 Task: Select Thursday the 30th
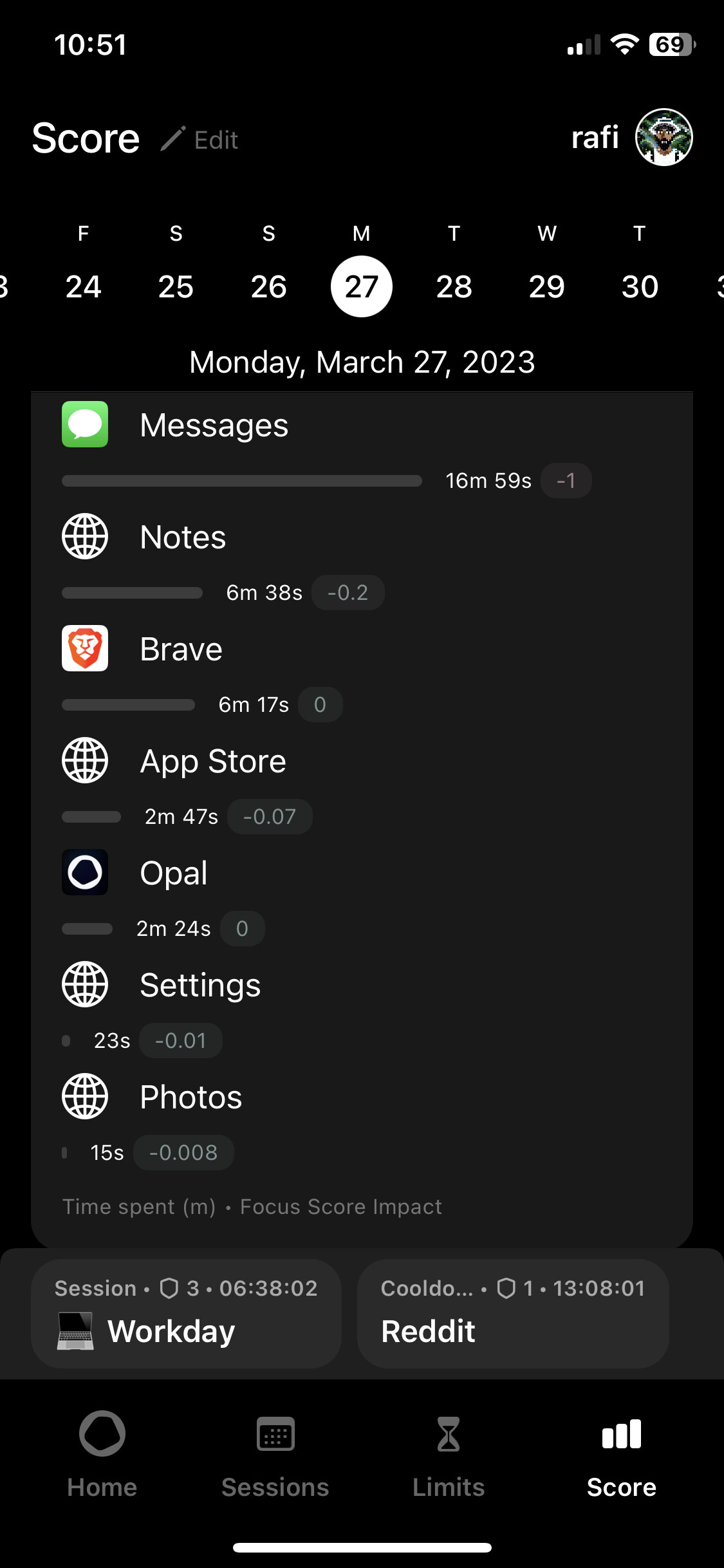639,286
